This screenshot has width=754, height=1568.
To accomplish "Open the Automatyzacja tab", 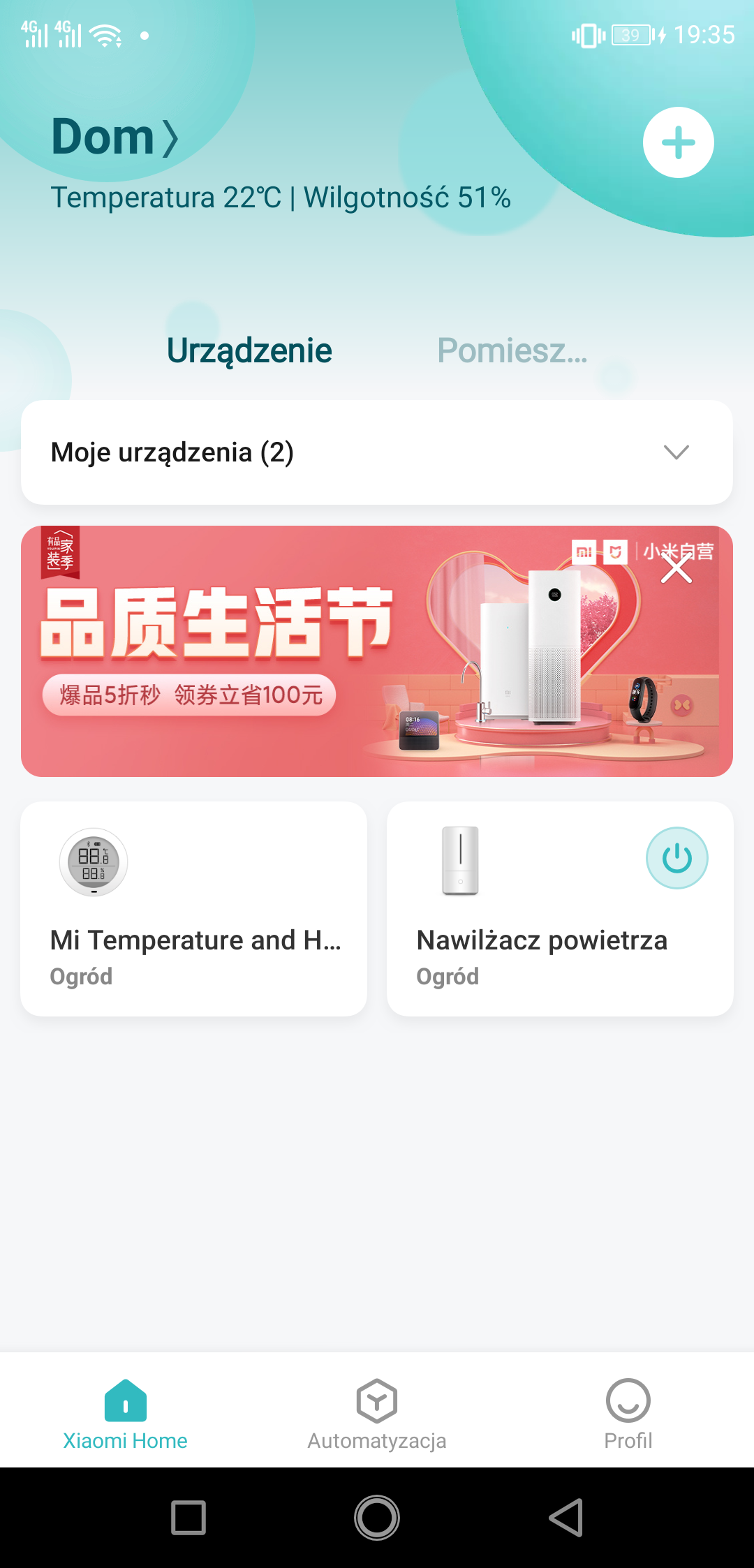I will [377, 1412].
